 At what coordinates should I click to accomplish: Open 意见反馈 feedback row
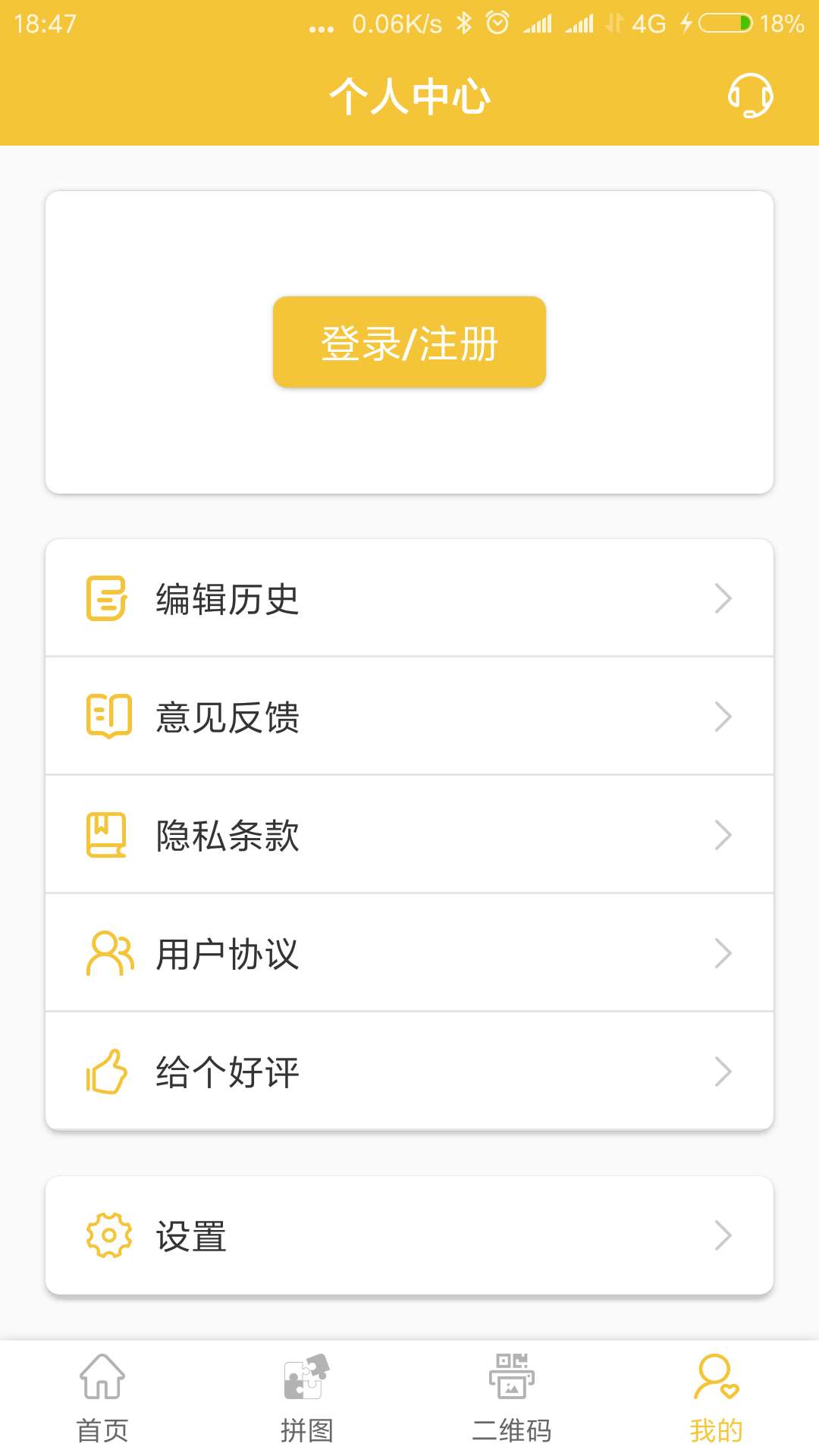(409, 717)
